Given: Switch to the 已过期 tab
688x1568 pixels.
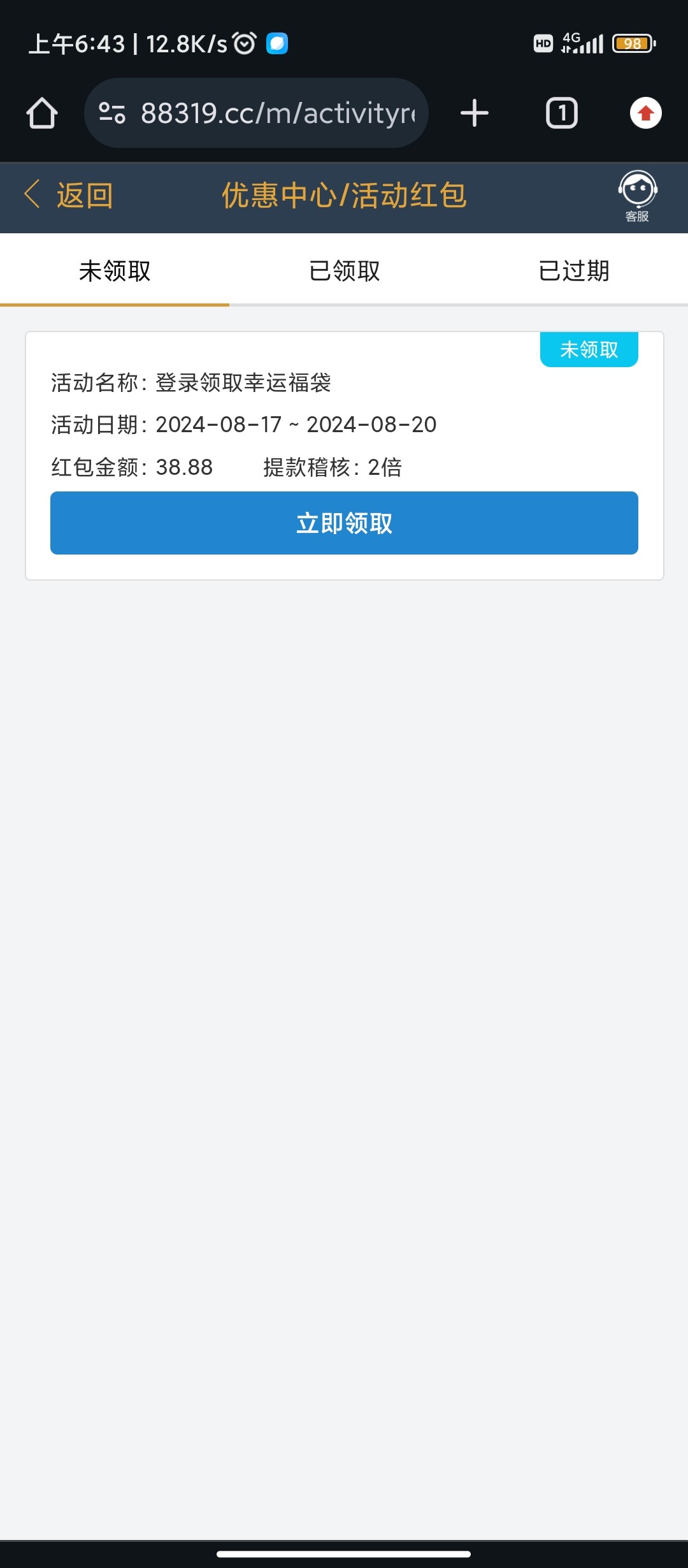Looking at the screenshot, I should tap(573, 271).
